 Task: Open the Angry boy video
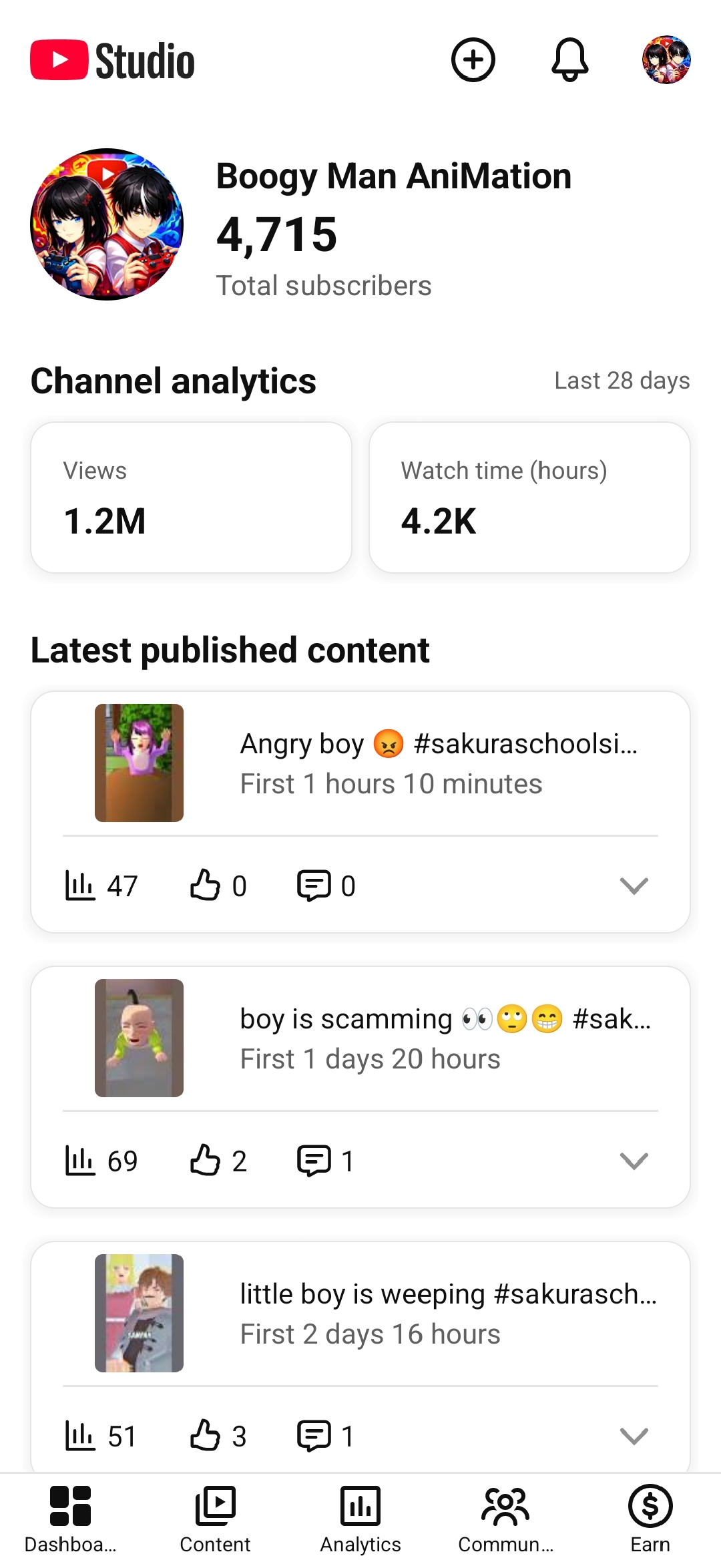click(x=360, y=763)
